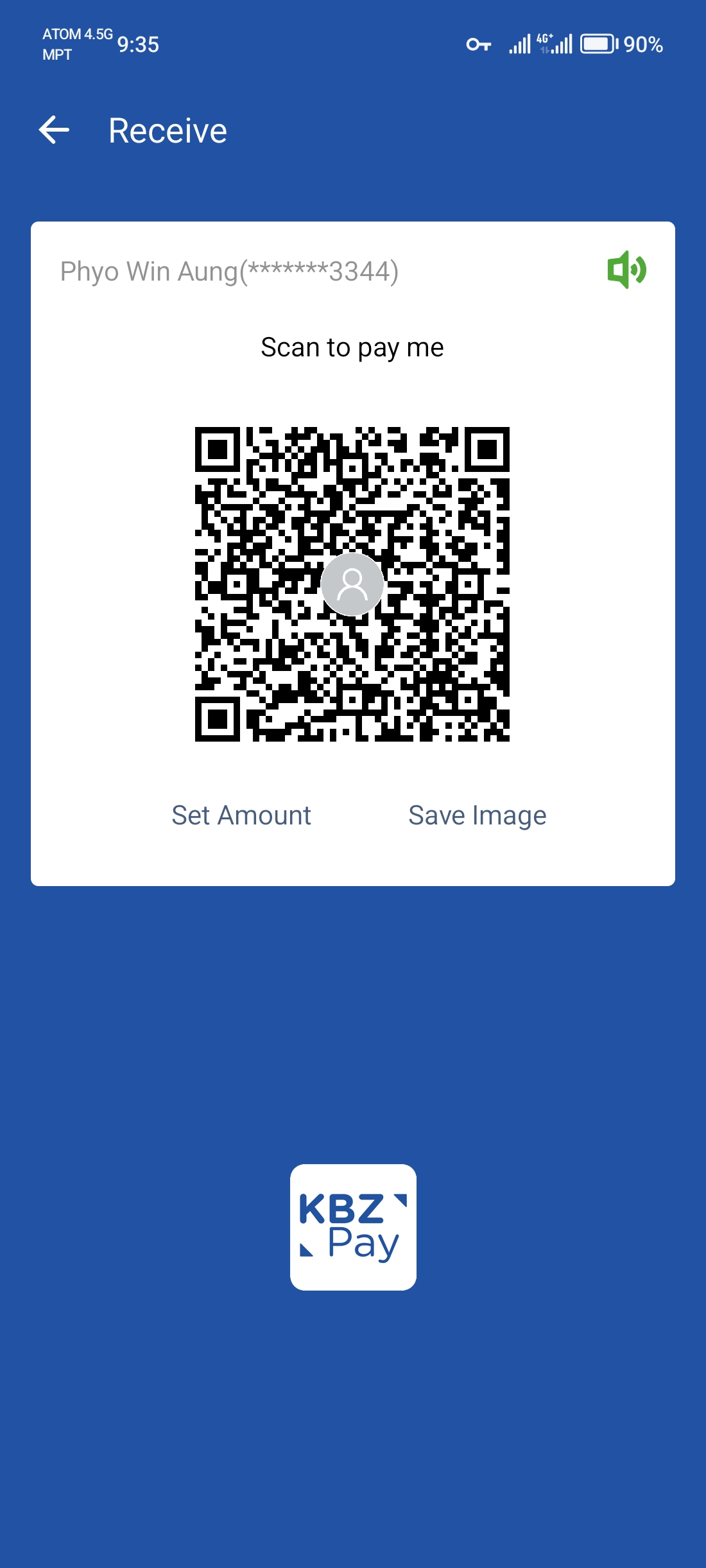Go back from the Receive screen
706x1568 pixels.
(x=54, y=130)
